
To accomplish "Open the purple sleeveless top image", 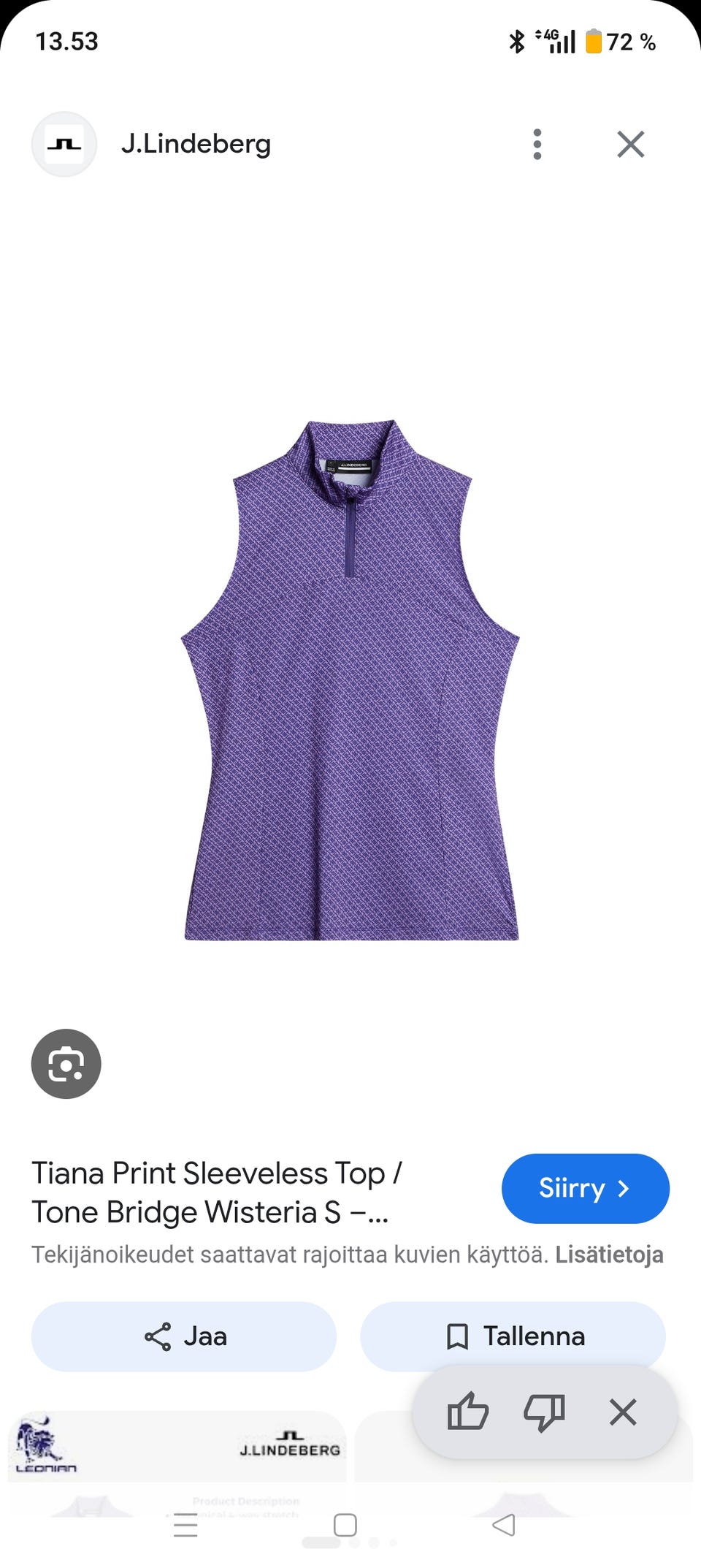I will 350,680.
